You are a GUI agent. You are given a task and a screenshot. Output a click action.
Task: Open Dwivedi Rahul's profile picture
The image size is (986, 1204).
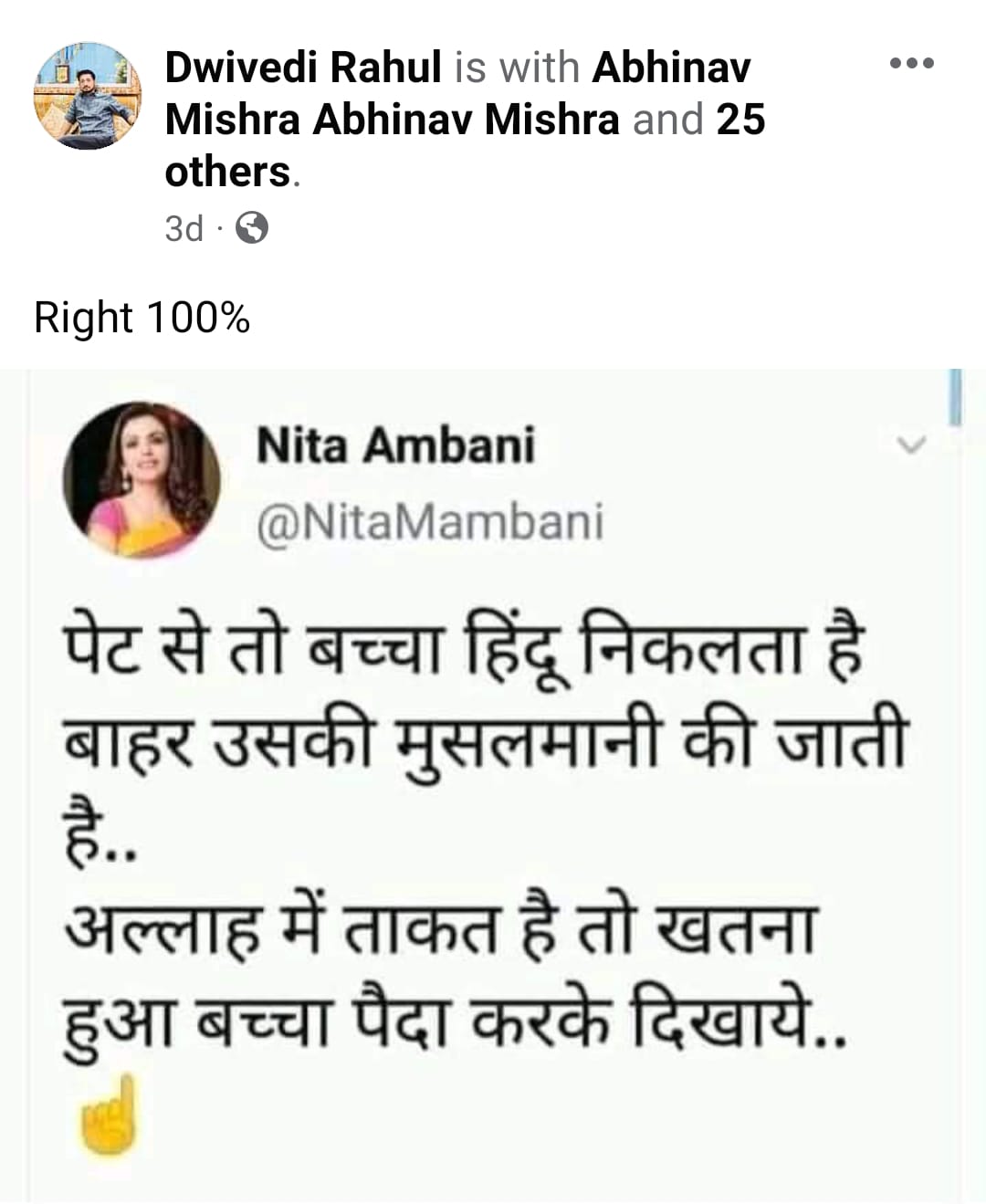click(88, 95)
